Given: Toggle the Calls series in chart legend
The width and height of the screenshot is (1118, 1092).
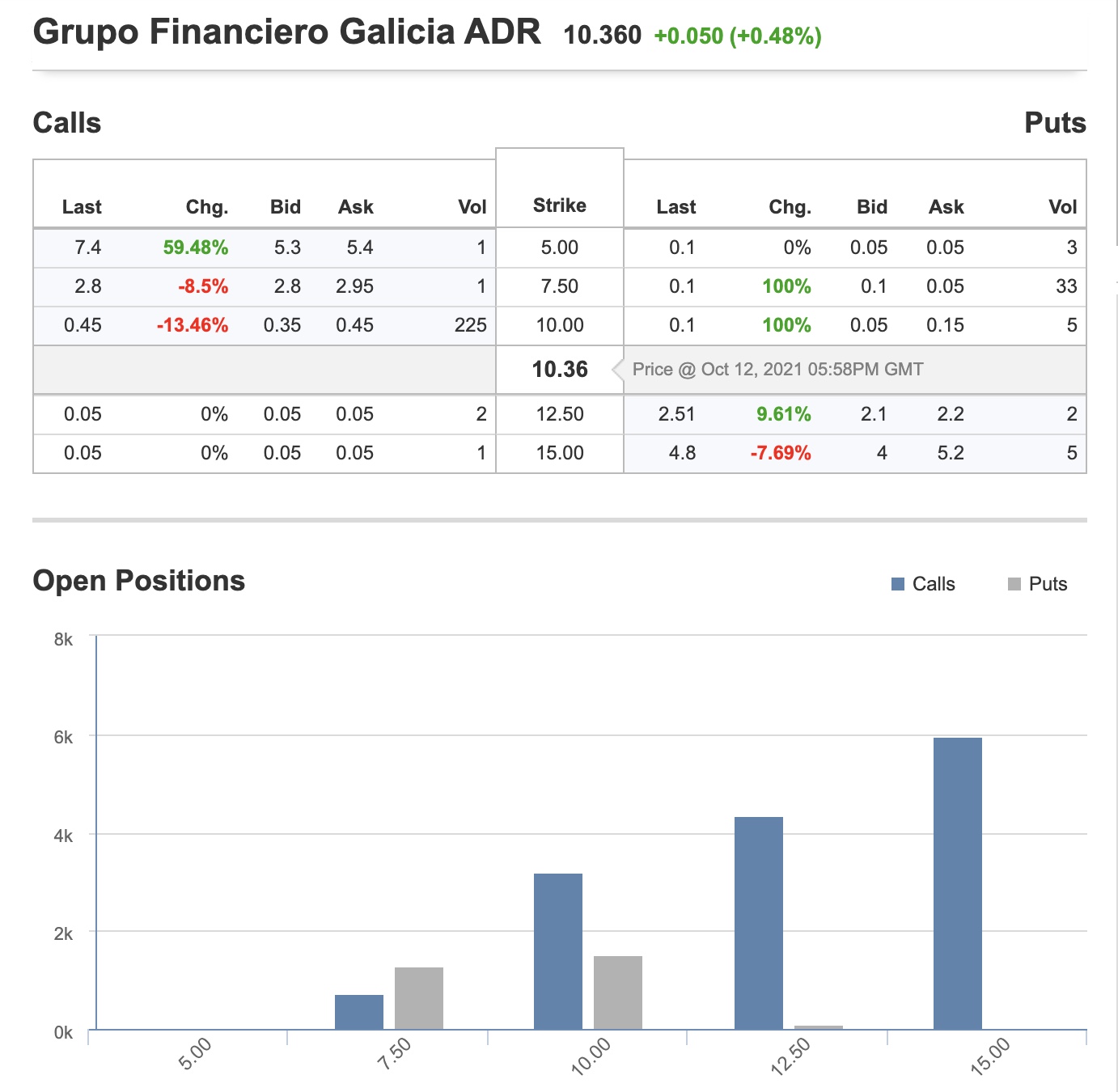Looking at the screenshot, I should coord(924,584).
